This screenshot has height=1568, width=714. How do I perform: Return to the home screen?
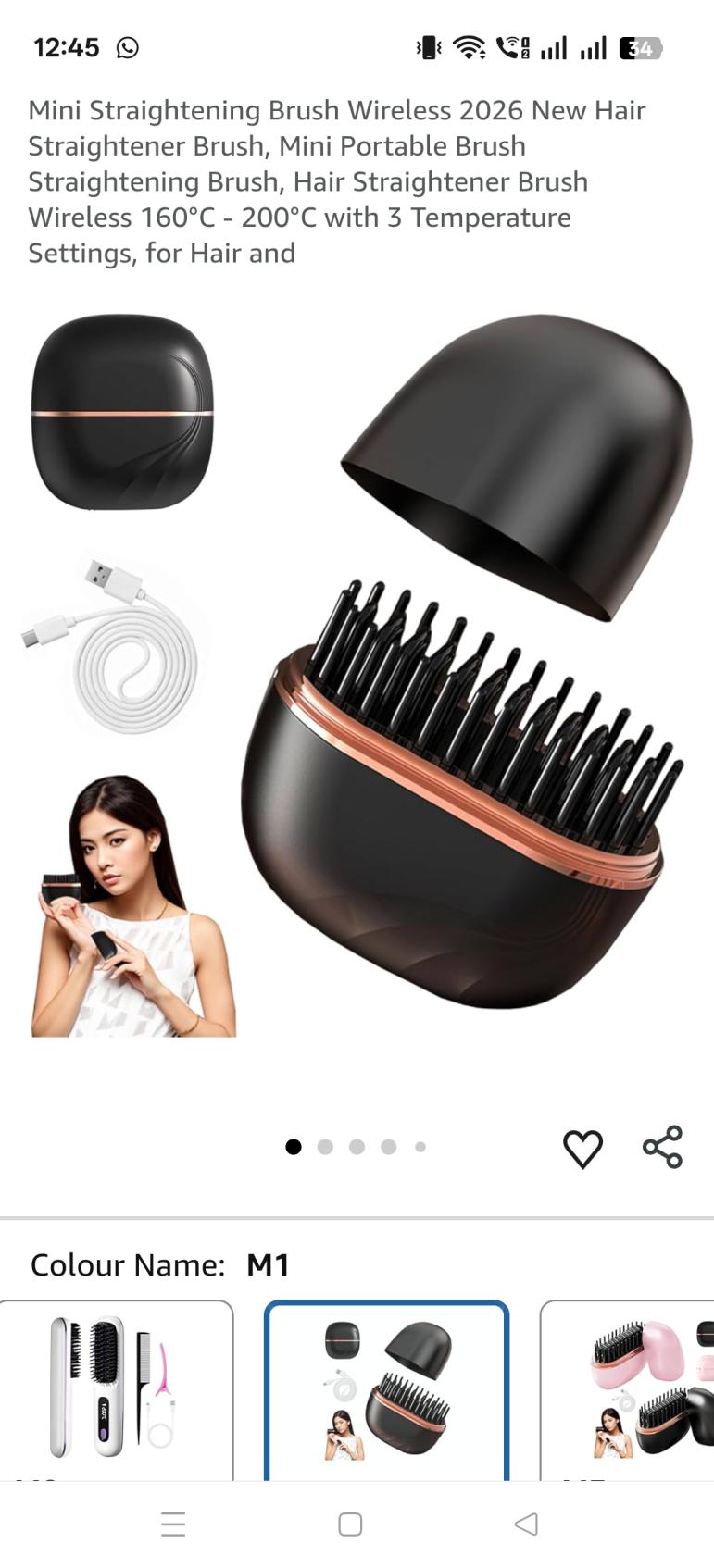click(350, 1524)
